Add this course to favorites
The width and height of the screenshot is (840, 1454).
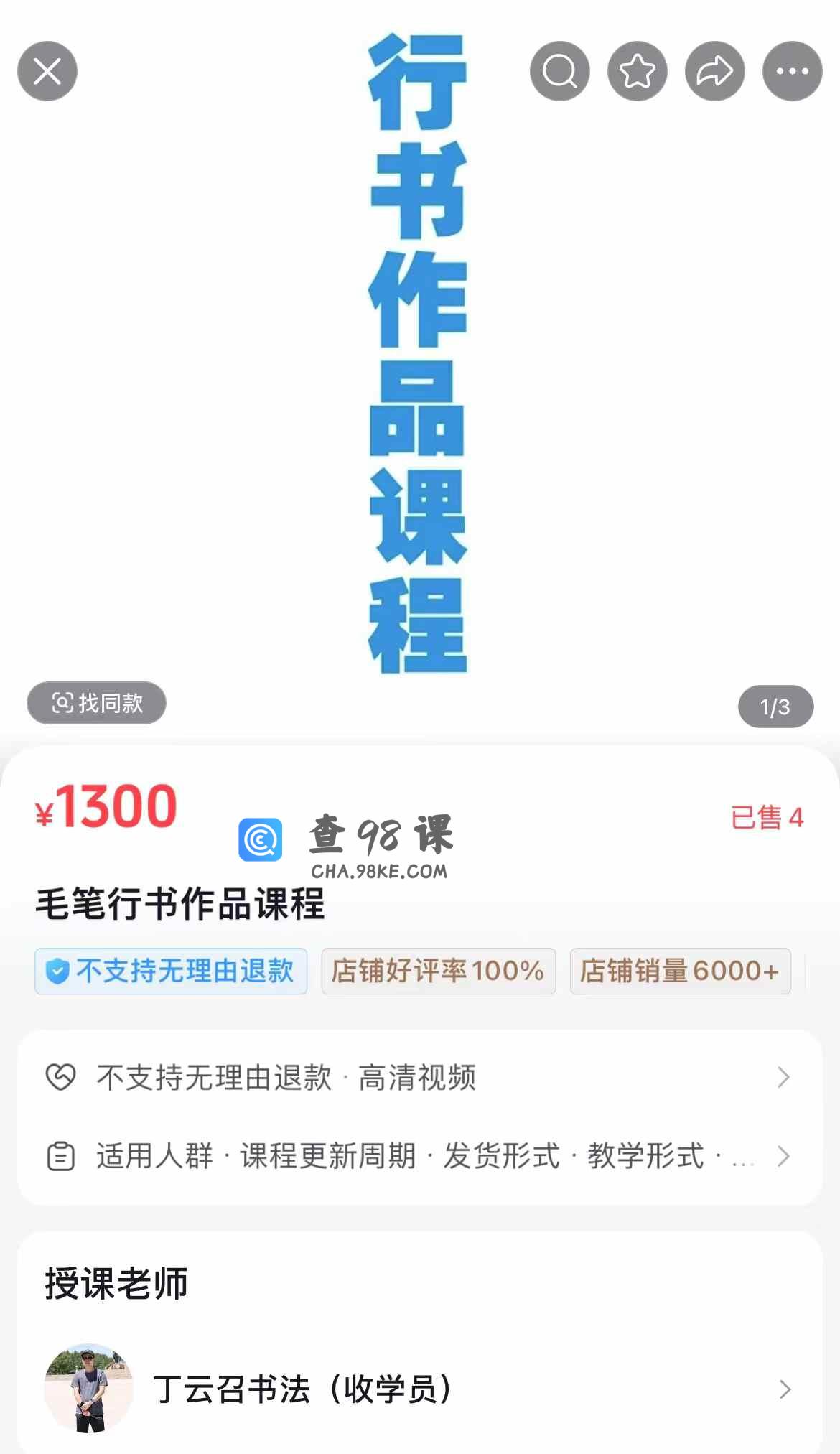(x=638, y=71)
